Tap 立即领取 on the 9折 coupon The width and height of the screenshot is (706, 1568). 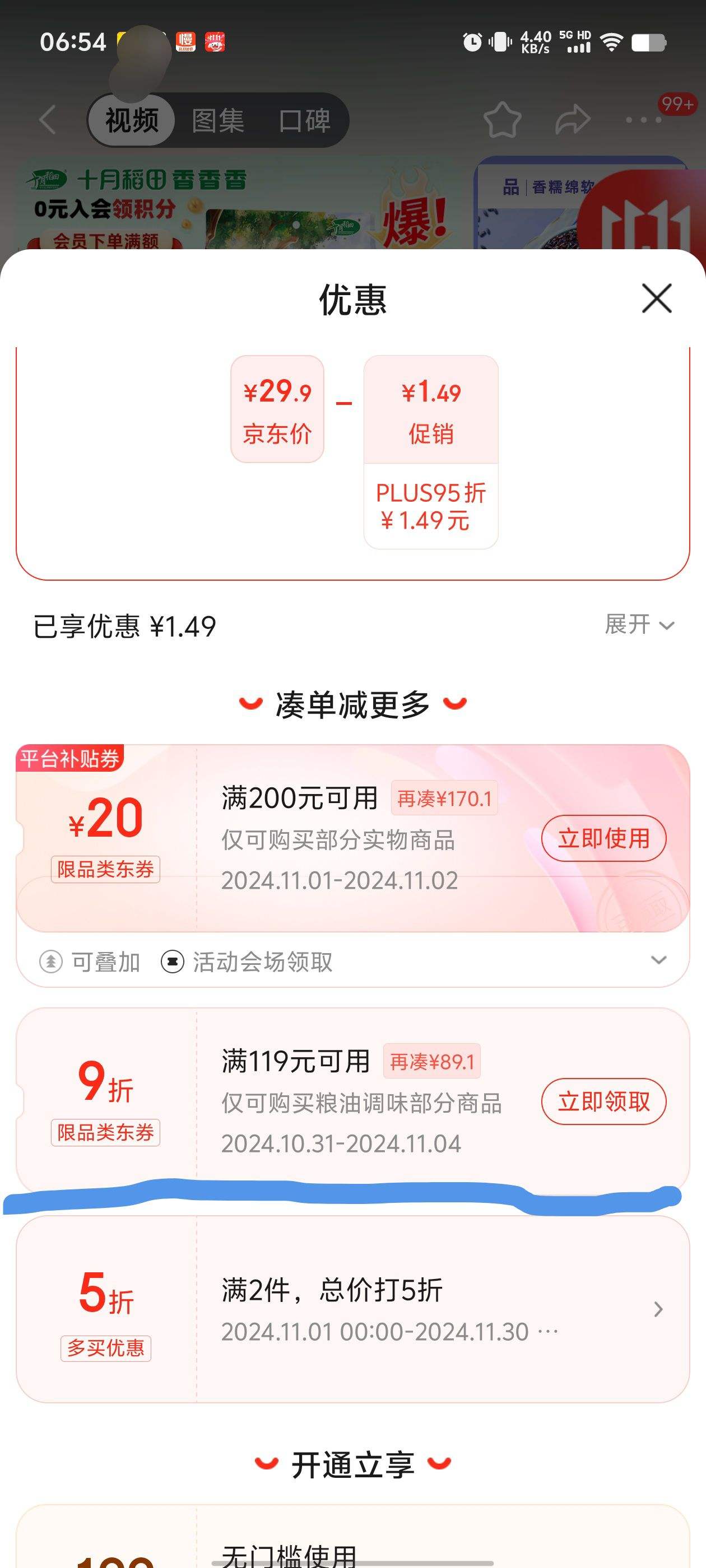pos(603,1102)
